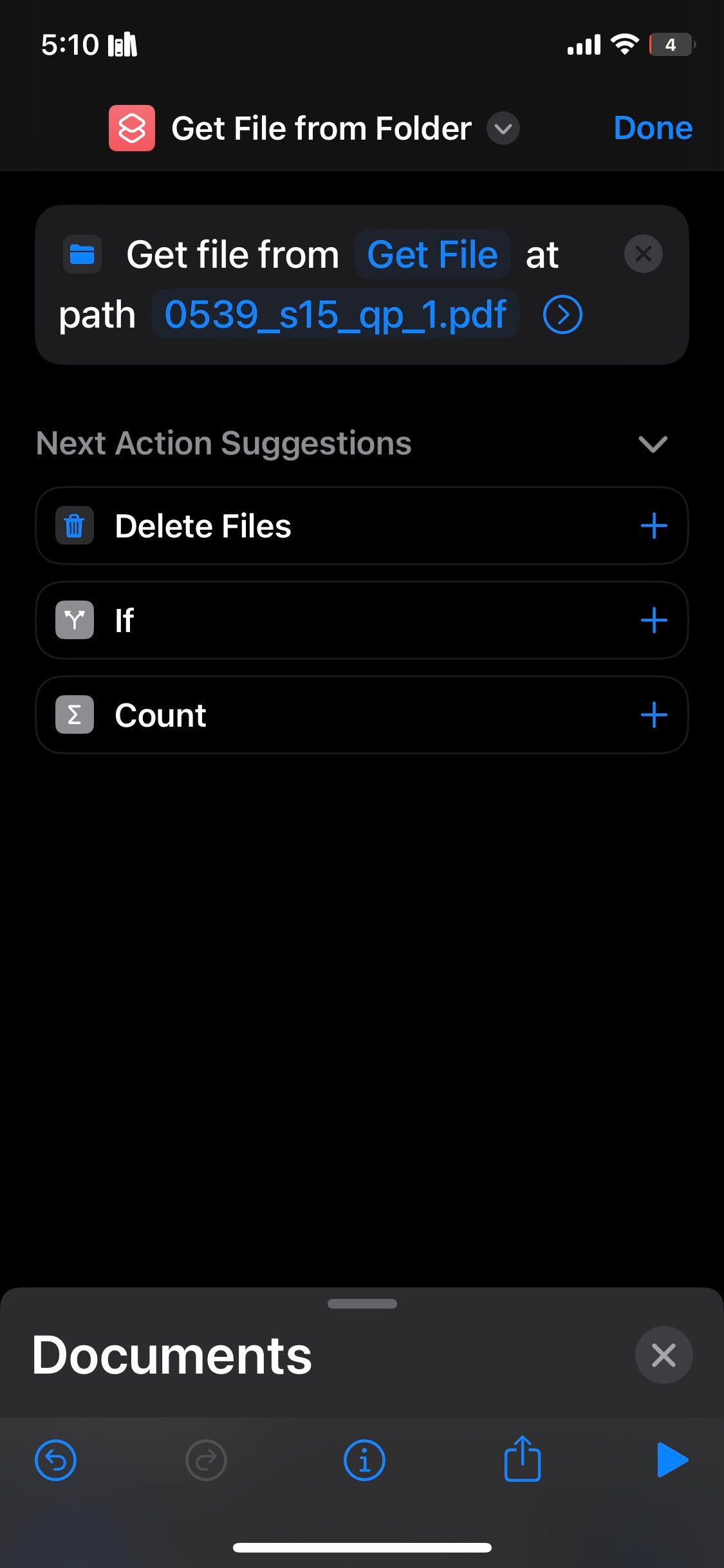Image resolution: width=724 pixels, height=1568 pixels.
Task: Undo the last change
Action: 55,1460
